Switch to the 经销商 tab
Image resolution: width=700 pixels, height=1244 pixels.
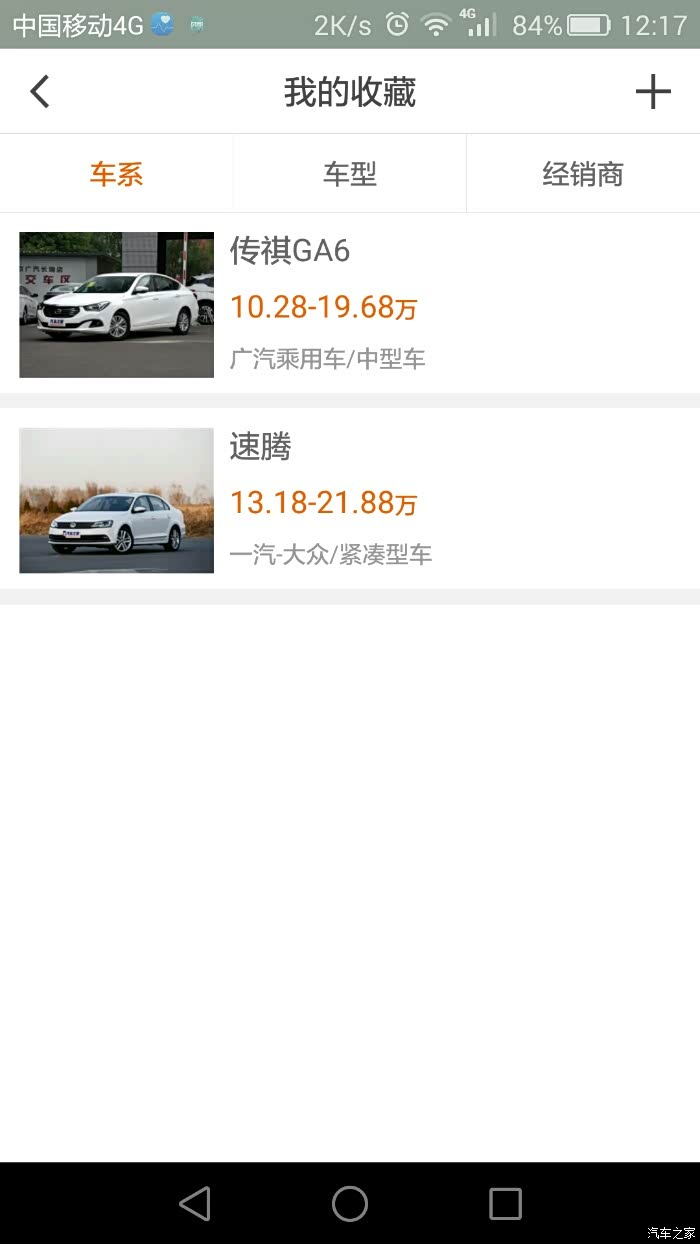tap(583, 174)
